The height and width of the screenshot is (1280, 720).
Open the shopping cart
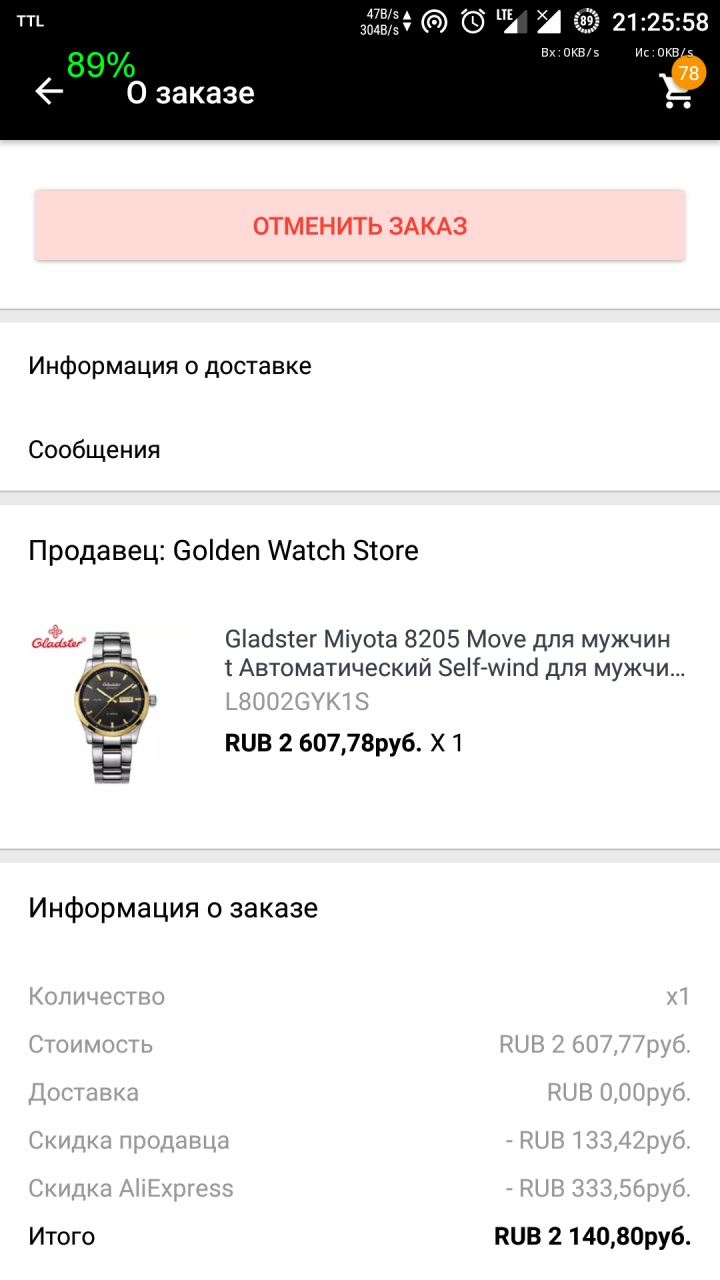(677, 90)
